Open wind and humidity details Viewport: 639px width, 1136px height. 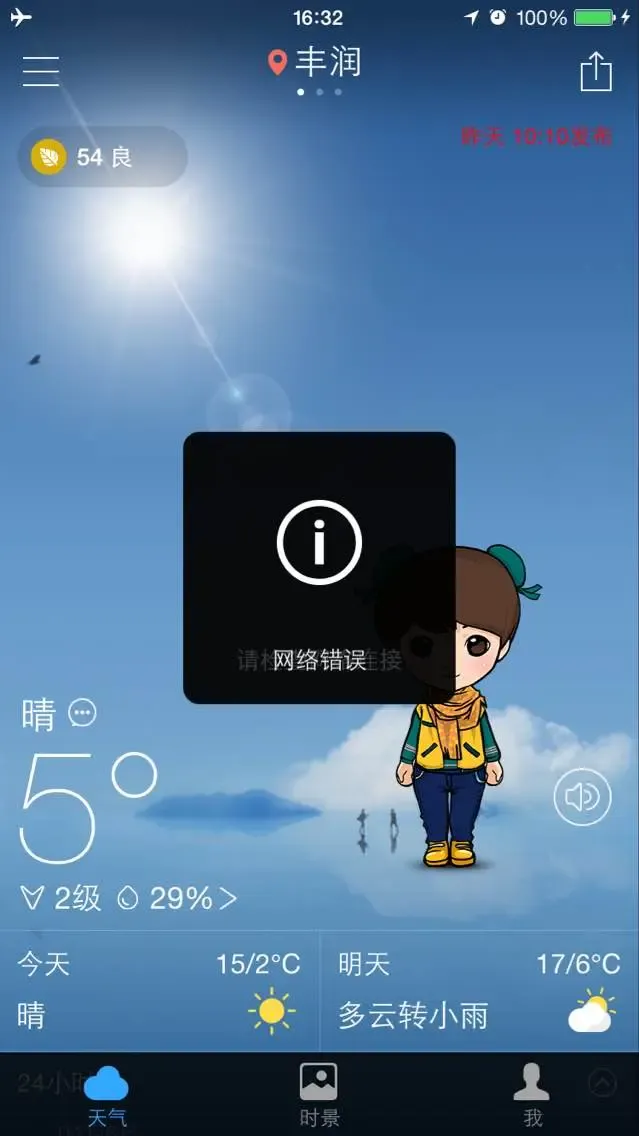point(130,898)
